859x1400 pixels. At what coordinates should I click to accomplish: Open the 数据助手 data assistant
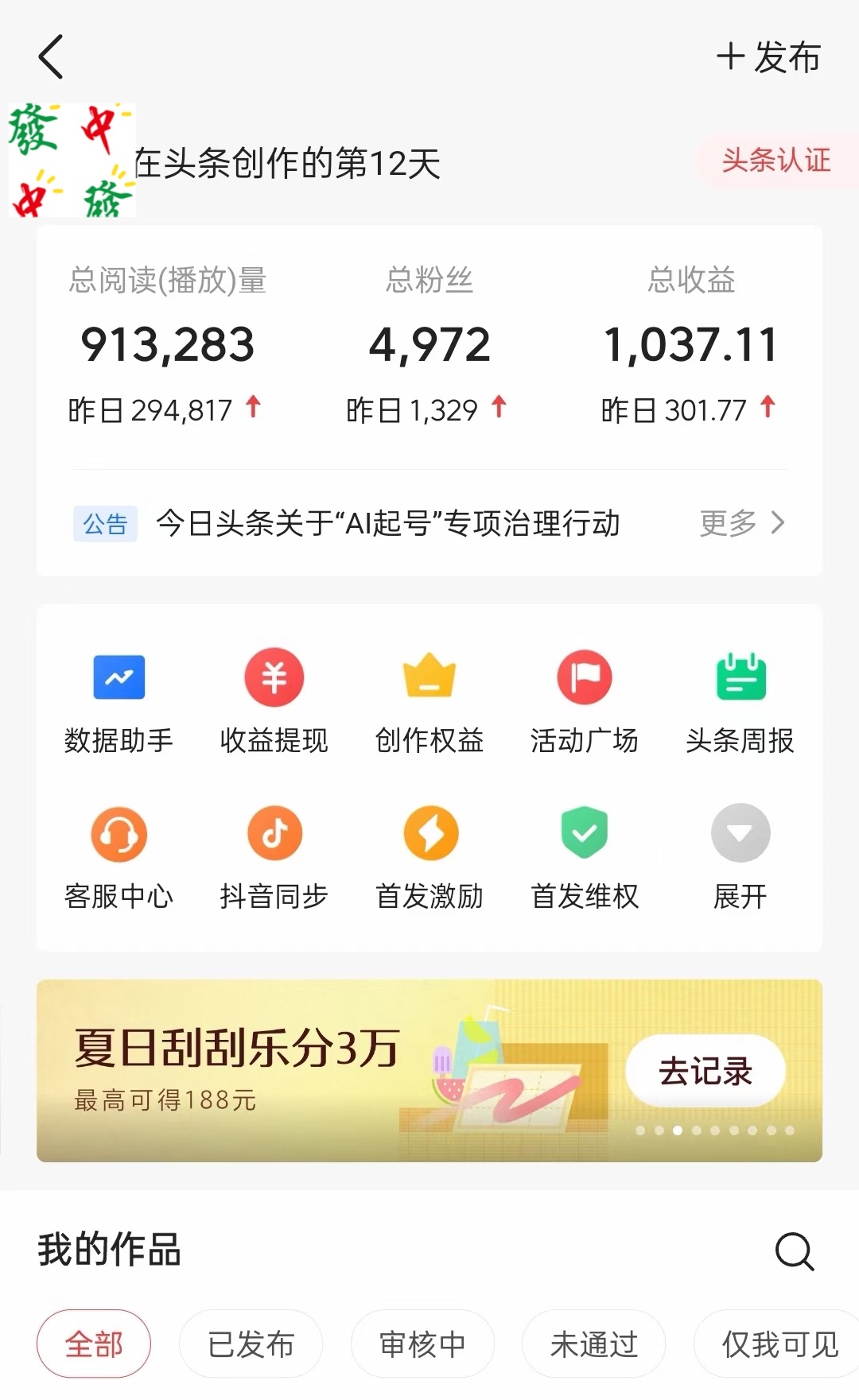point(119,700)
